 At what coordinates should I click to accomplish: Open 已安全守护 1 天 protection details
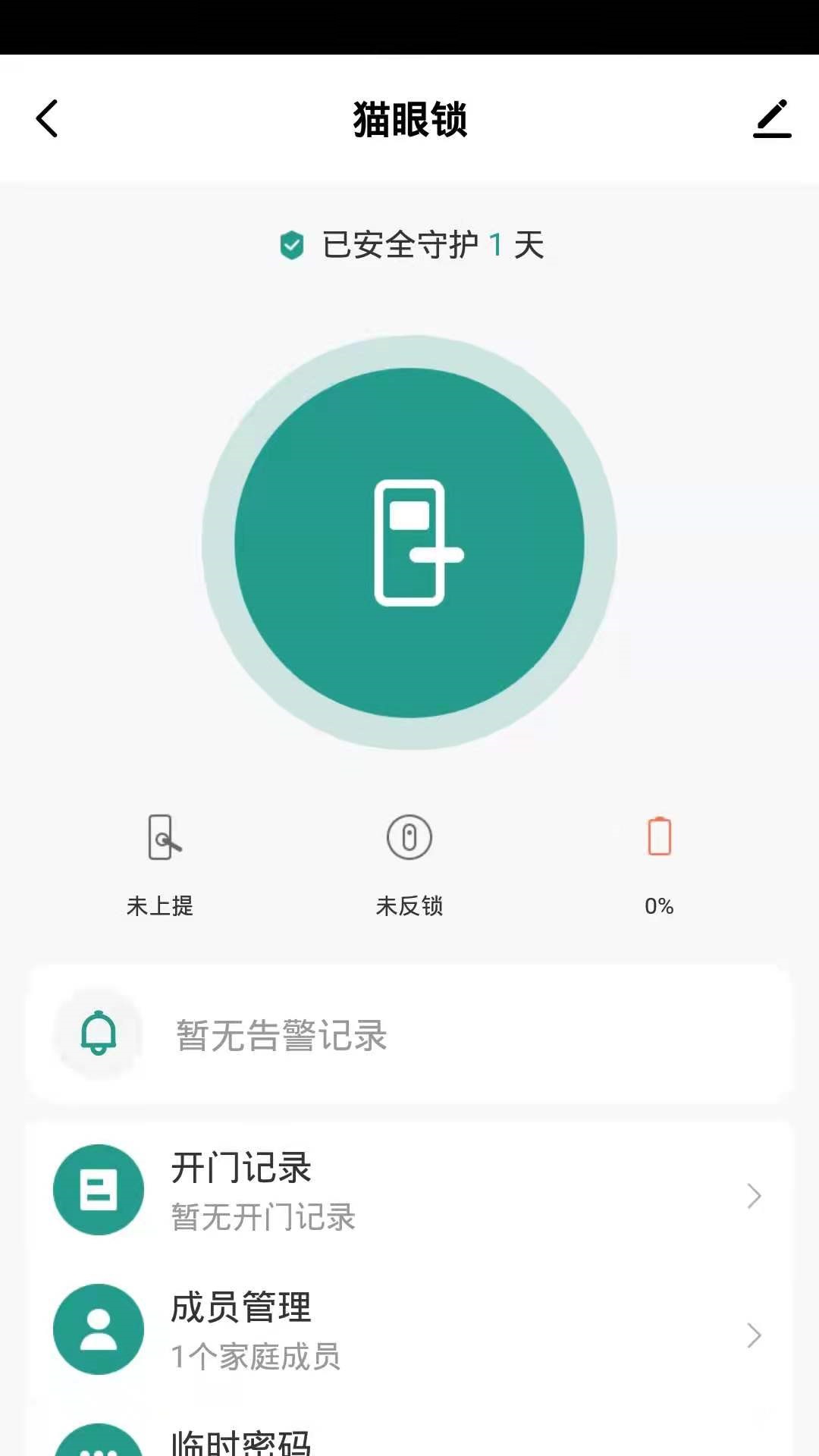[432, 244]
